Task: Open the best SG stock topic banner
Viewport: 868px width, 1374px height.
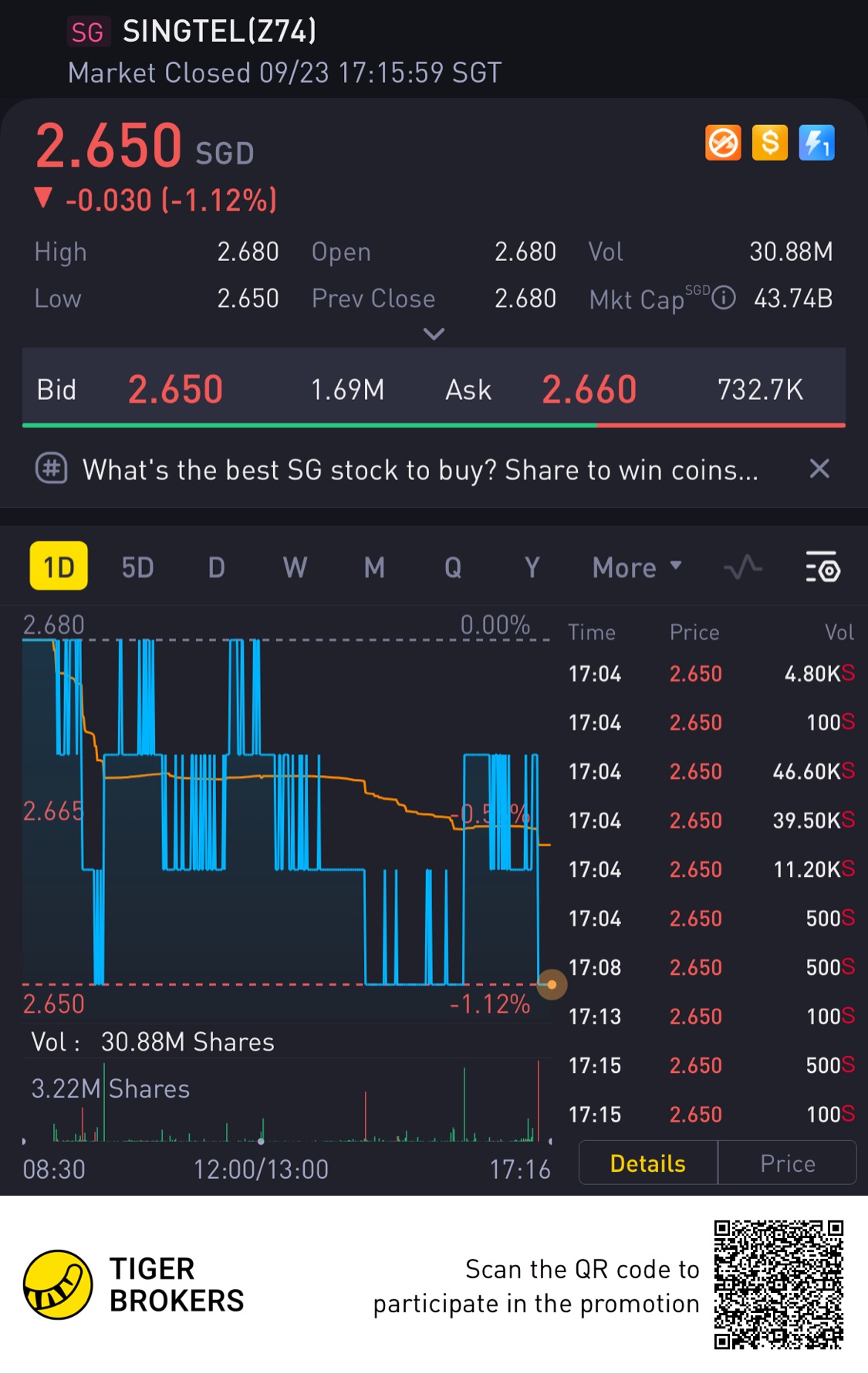Action: (x=419, y=469)
